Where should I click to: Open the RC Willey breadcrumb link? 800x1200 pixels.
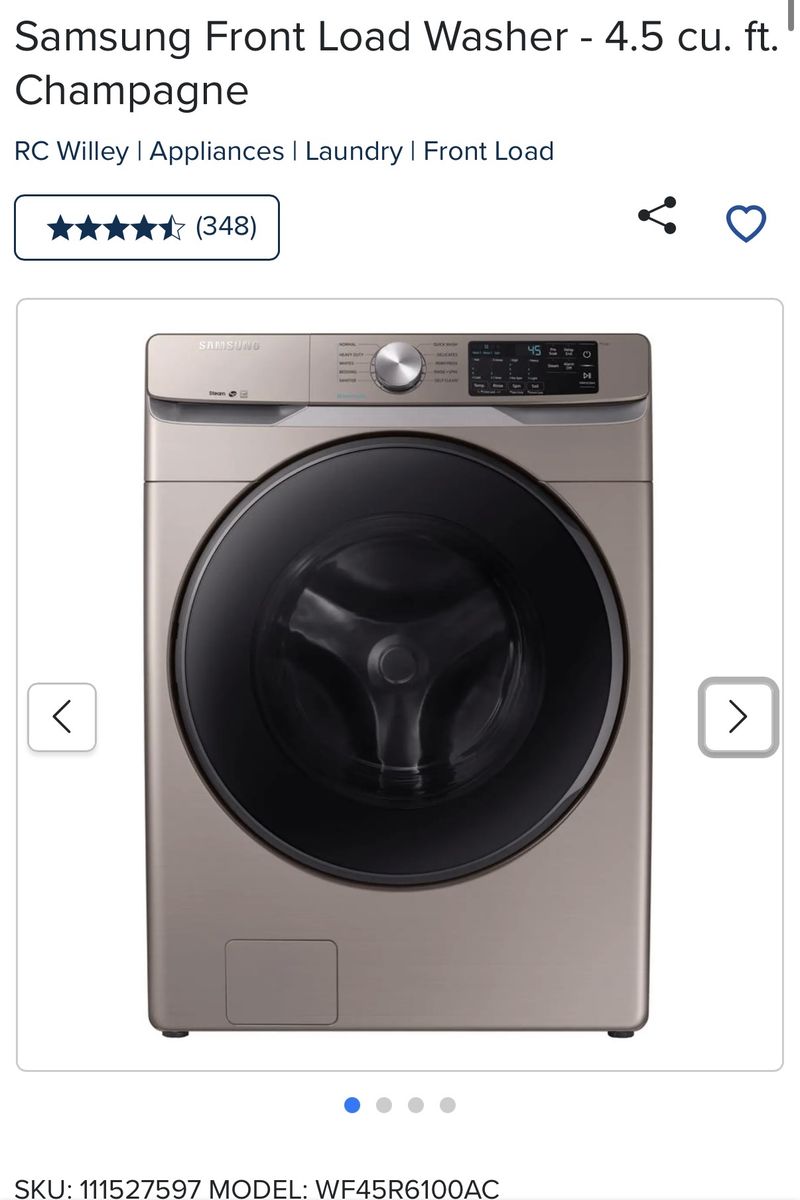tap(72, 151)
